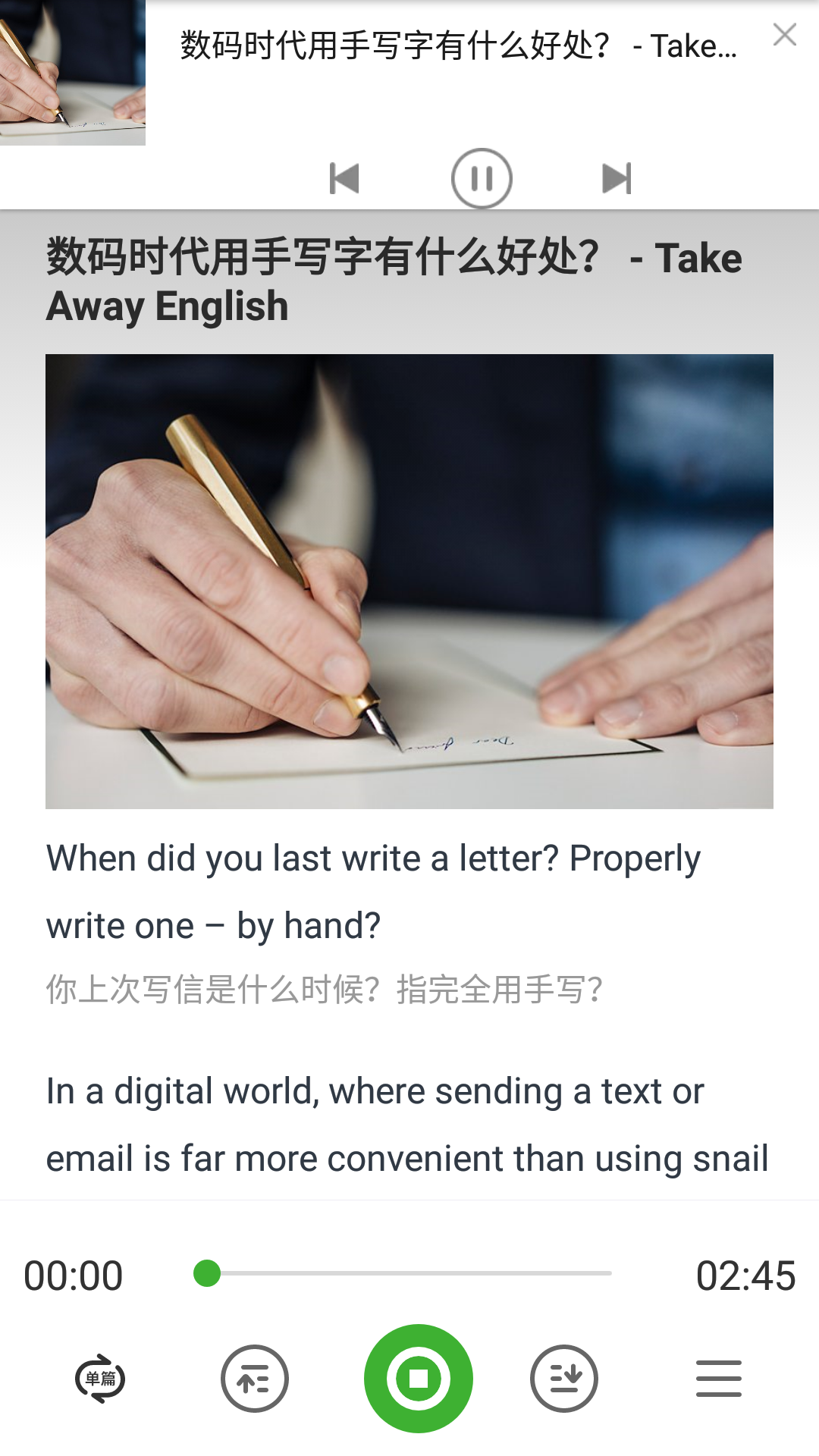
Task: Jump to the previous sentence
Action: coord(255,1379)
